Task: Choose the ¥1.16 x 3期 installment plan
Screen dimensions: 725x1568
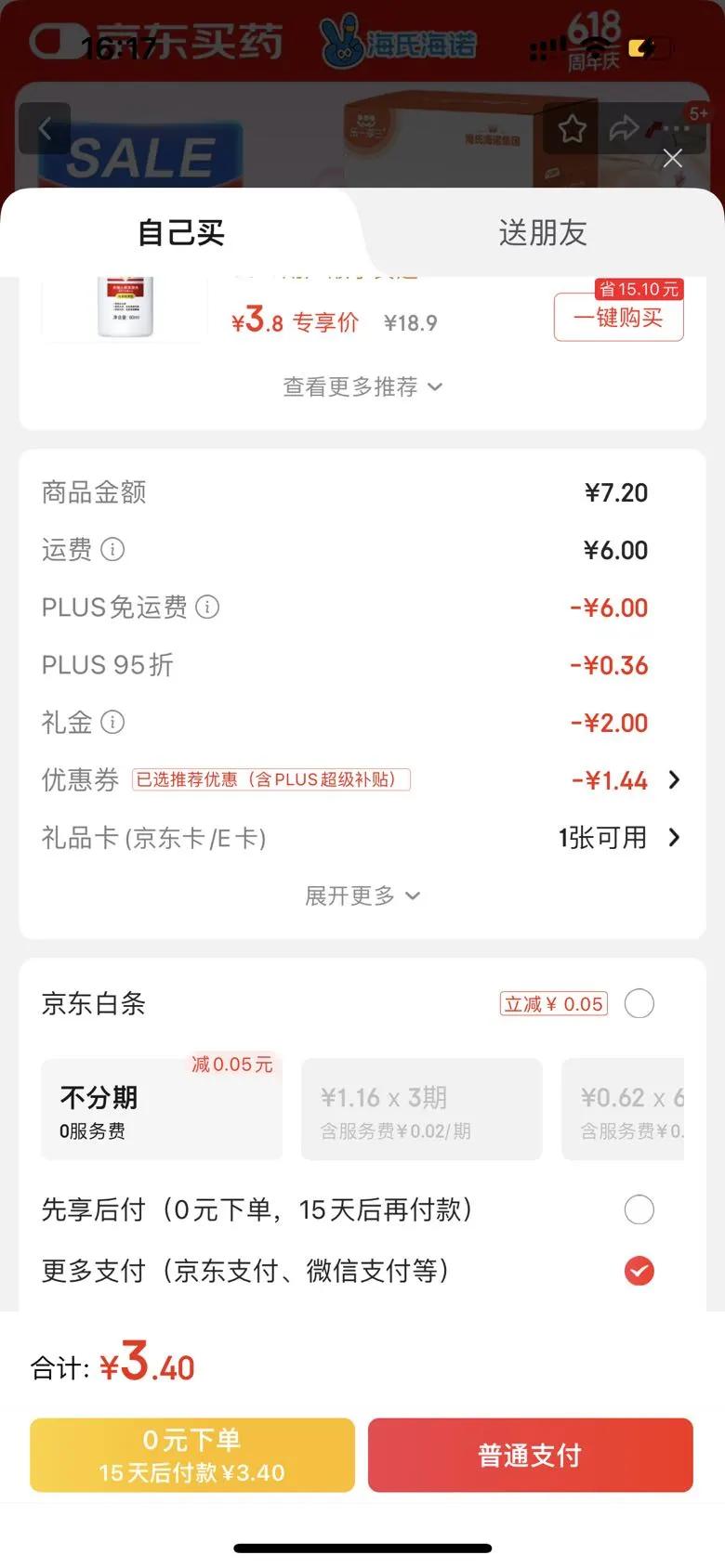Action: coord(421,1110)
